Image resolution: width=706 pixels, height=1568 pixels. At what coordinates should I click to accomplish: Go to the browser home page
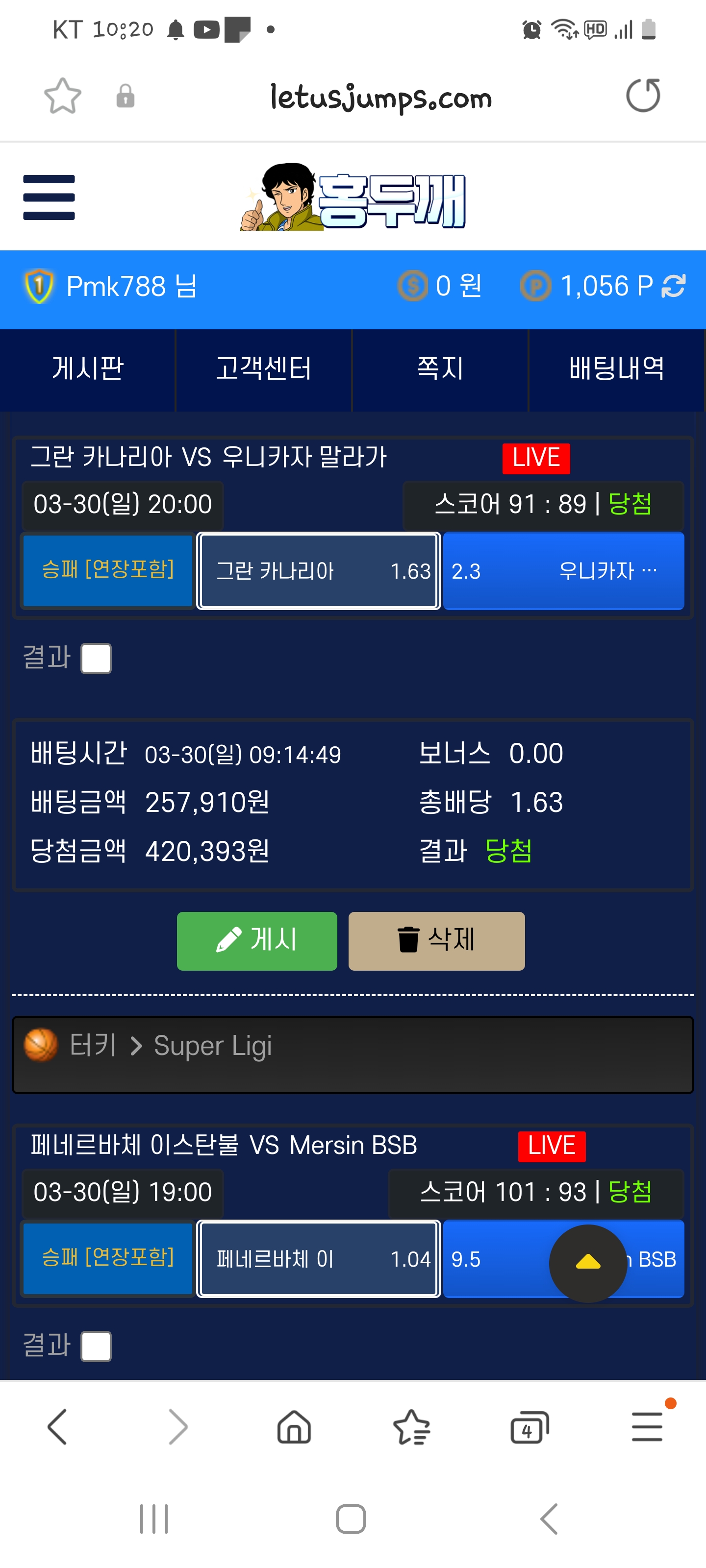pyautogui.click(x=294, y=1427)
